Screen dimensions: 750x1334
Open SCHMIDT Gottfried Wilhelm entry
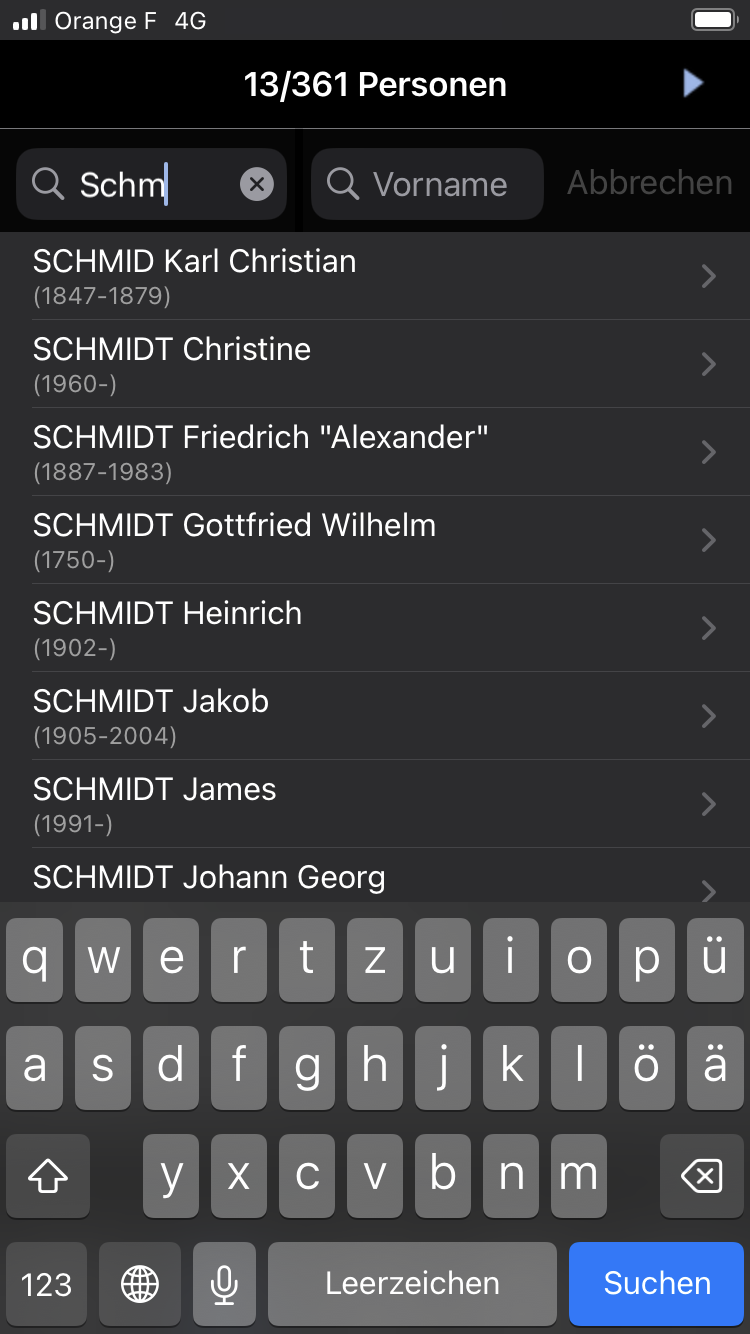(375, 540)
